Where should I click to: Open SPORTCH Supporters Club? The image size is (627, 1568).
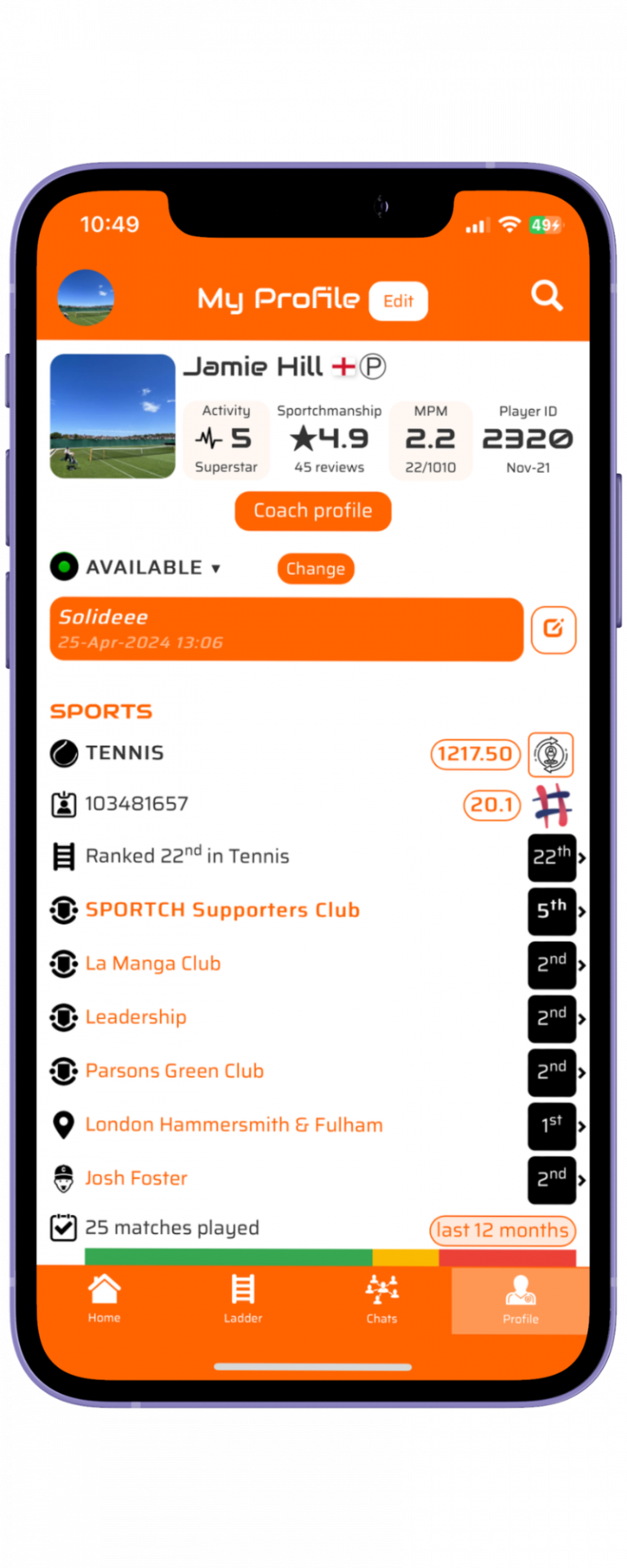point(222,910)
